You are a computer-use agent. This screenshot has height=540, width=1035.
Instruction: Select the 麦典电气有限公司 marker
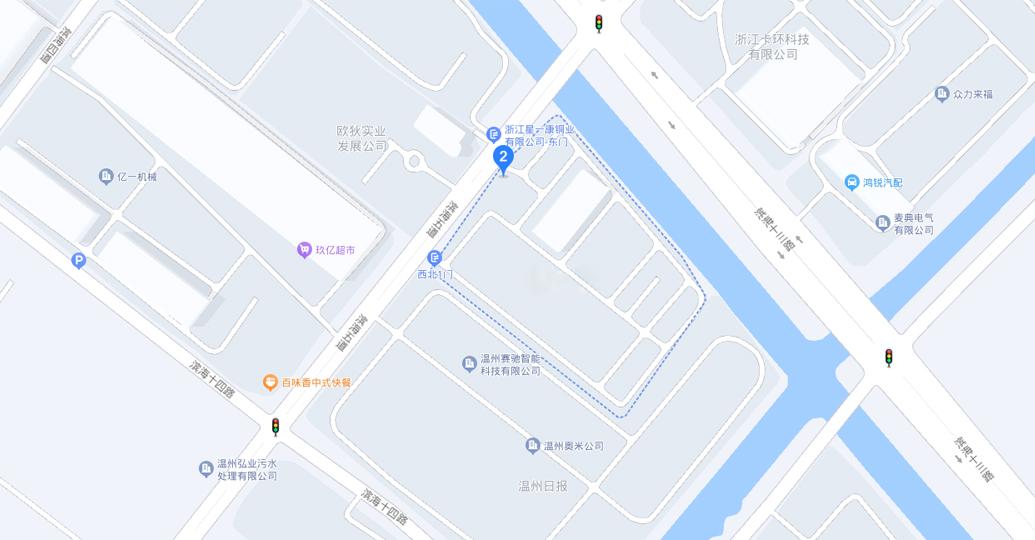[x=882, y=223]
